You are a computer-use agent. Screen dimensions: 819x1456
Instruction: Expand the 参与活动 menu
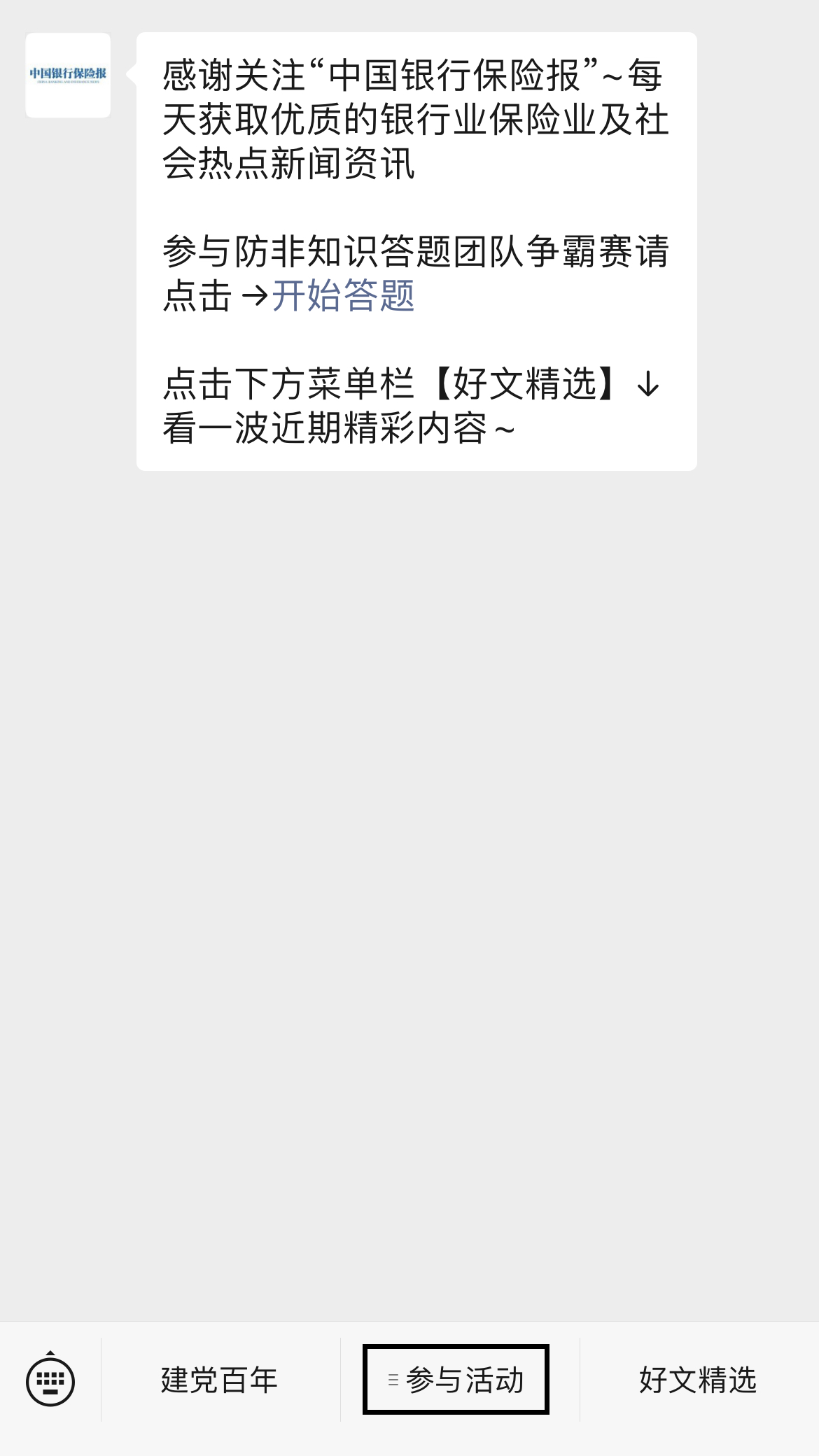456,1380
